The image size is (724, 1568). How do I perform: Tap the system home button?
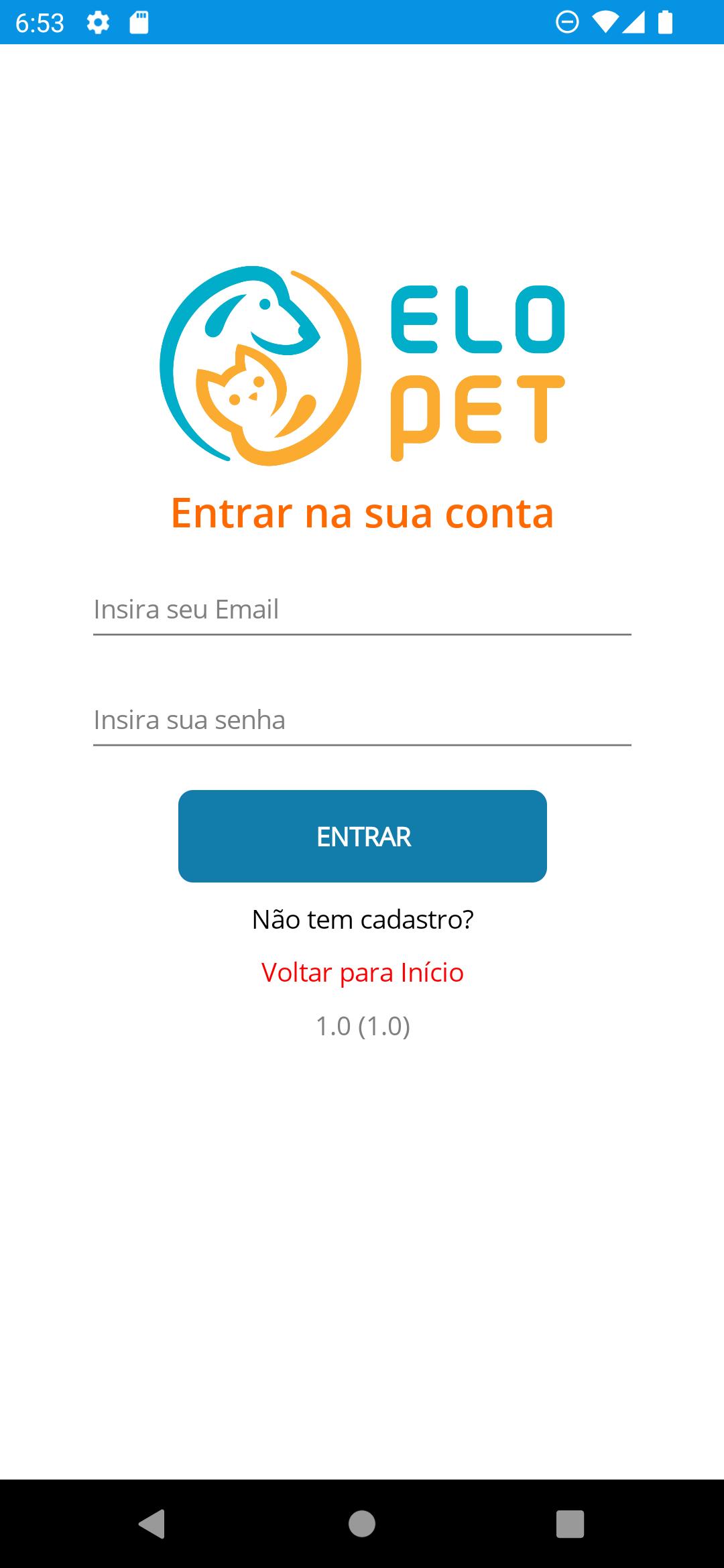pyautogui.click(x=362, y=1524)
